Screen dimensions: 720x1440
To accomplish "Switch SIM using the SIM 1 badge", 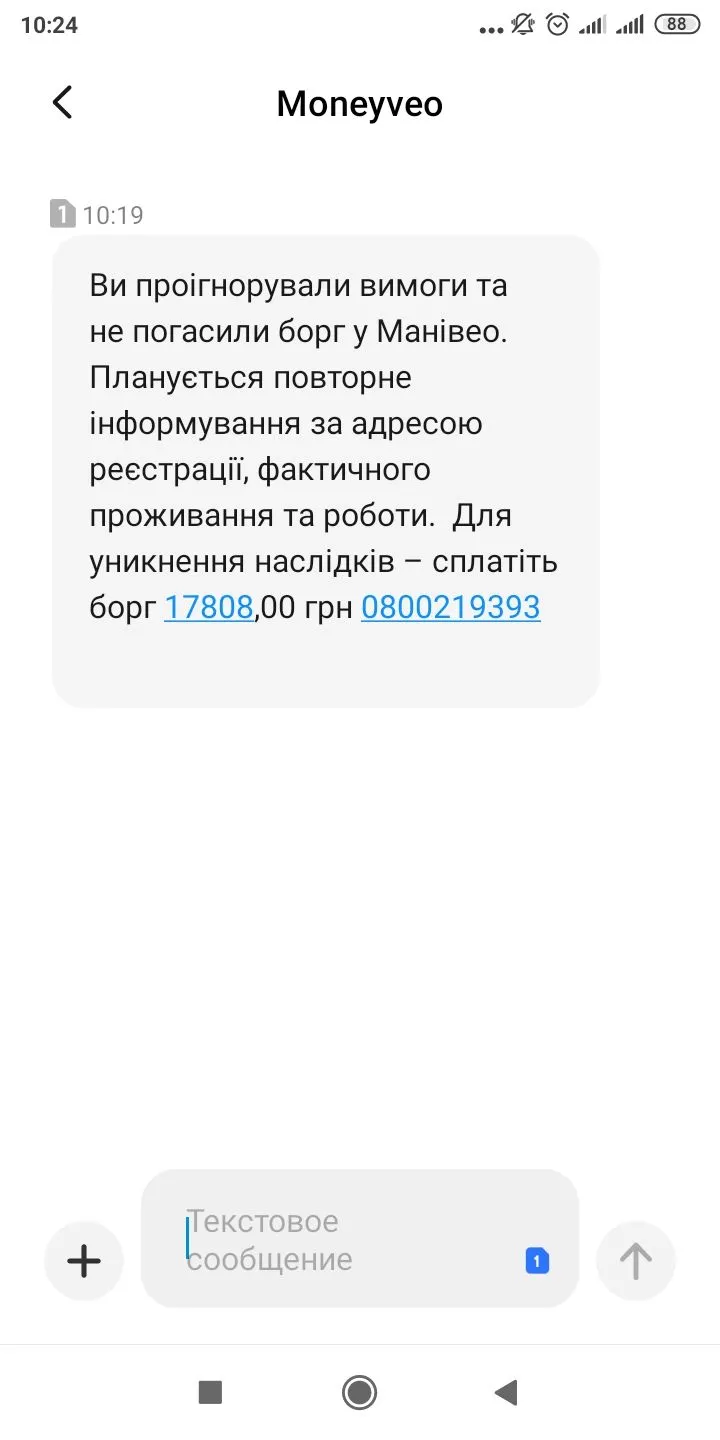I will pyautogui.click(x=537, y=1261).
